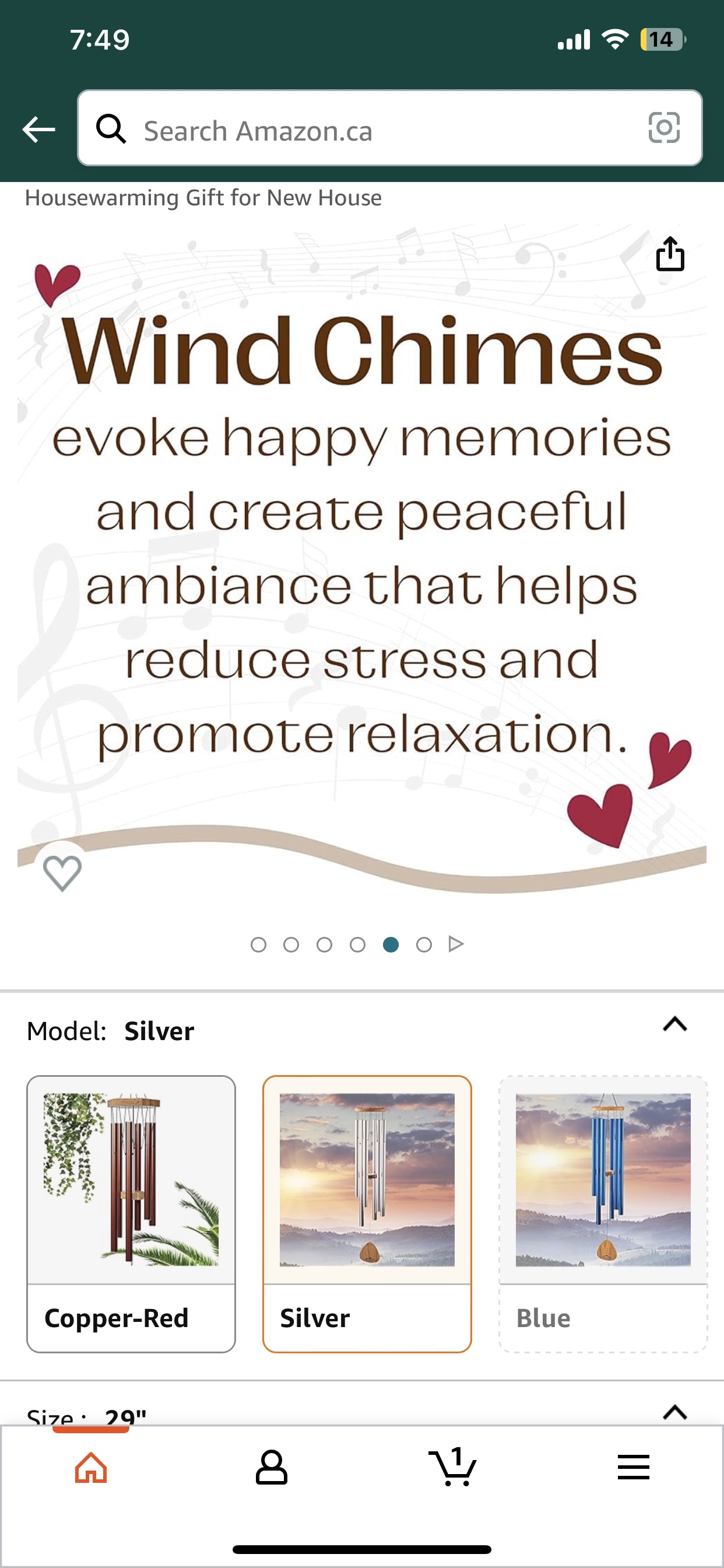The width and height of the screenshot is (724, 1568).
Task: Go back using the arrow
Action: [x=38, y=129]
